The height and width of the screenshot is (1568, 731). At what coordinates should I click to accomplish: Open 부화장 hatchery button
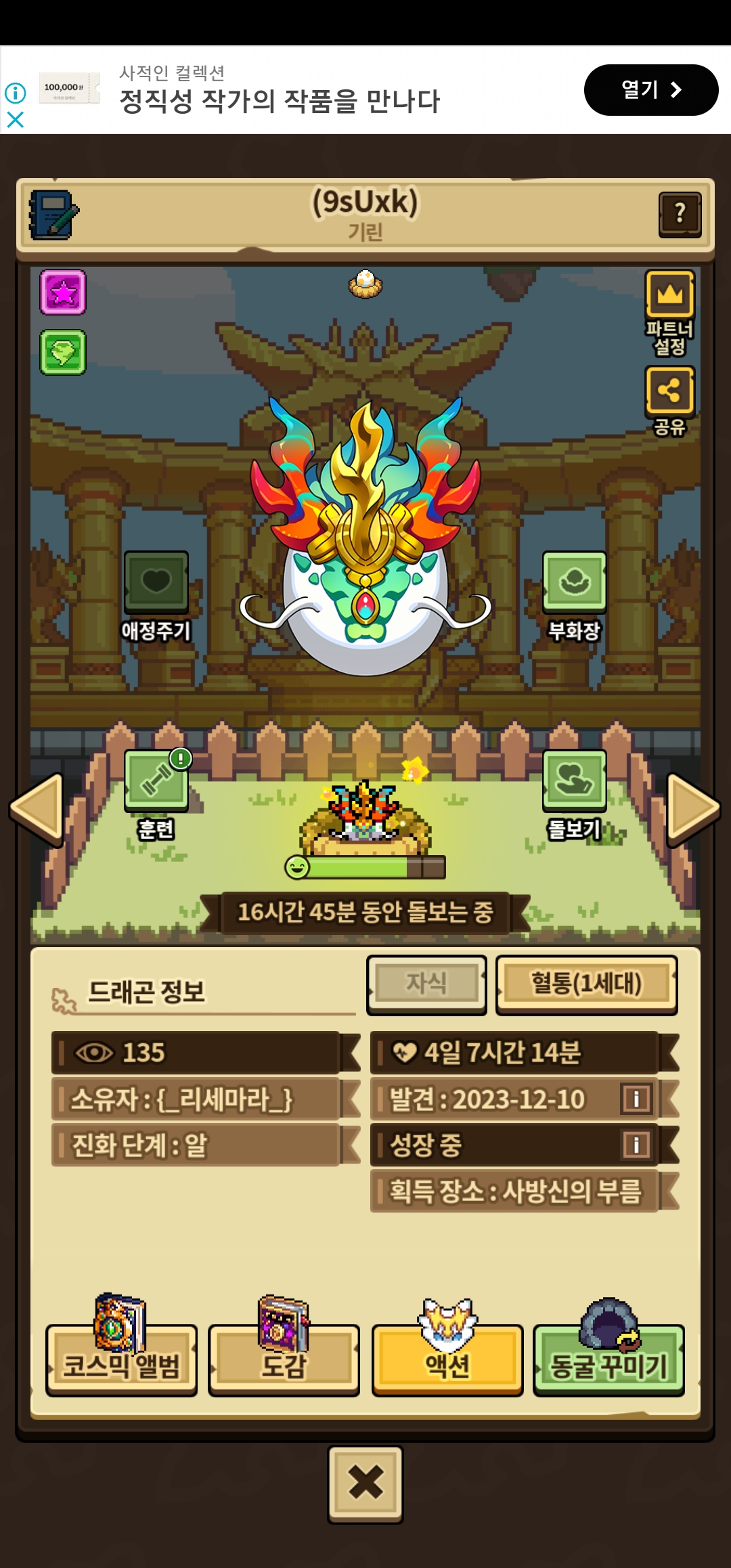click(x=574, y=582)
